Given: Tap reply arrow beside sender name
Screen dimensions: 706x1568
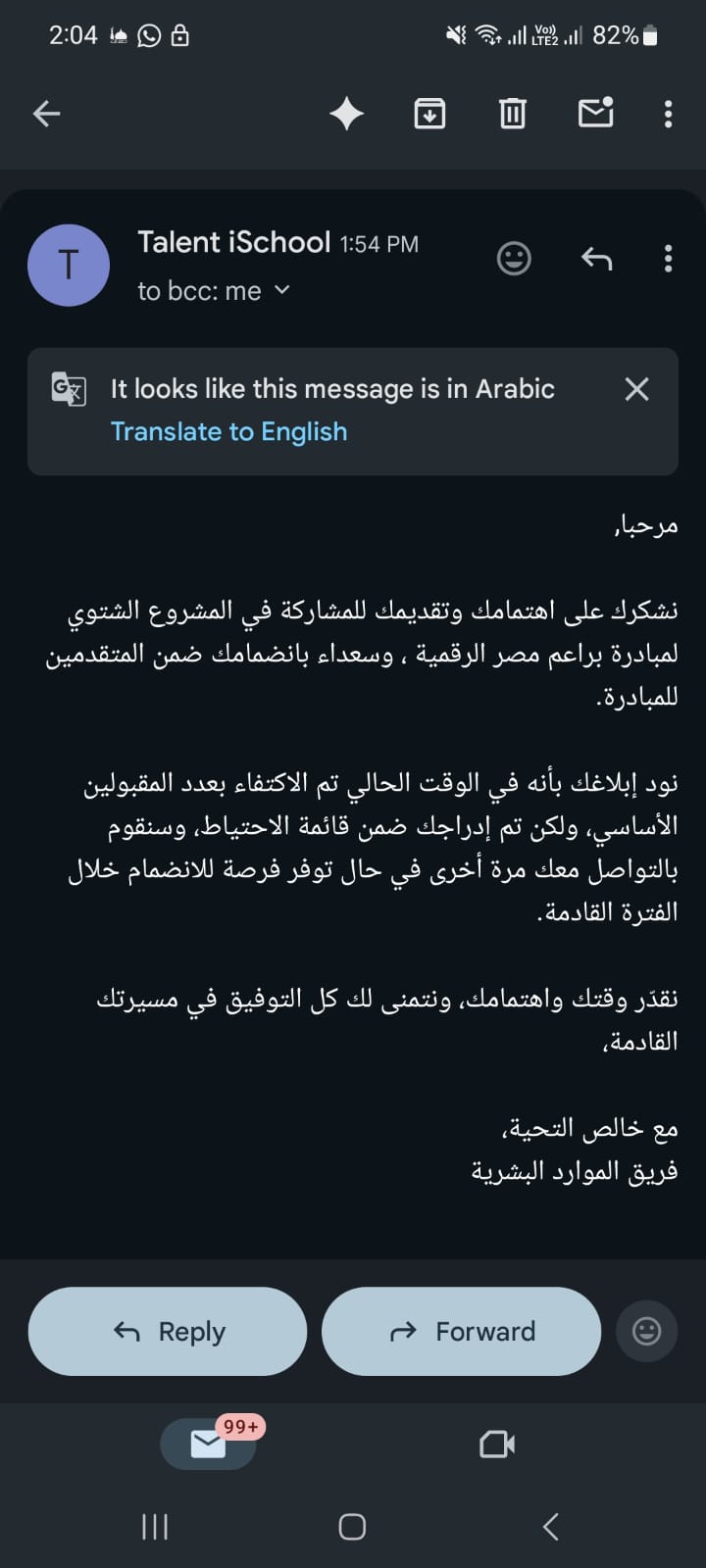Looking at the screenshot, I should pyautogui.click(x=596, y=259).
